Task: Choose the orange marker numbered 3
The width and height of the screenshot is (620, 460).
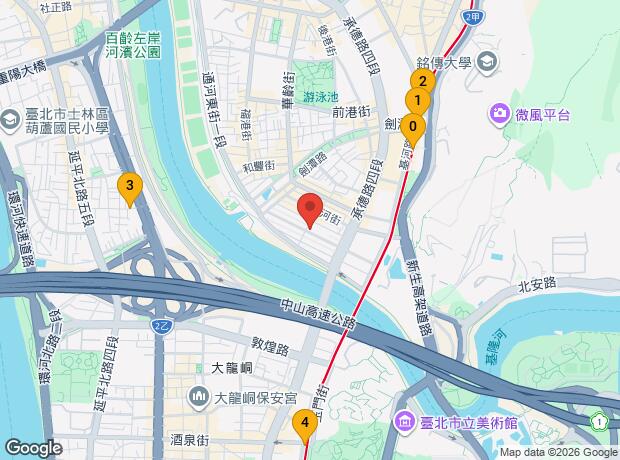Action: pyautogui.click(x=128, y=186)
